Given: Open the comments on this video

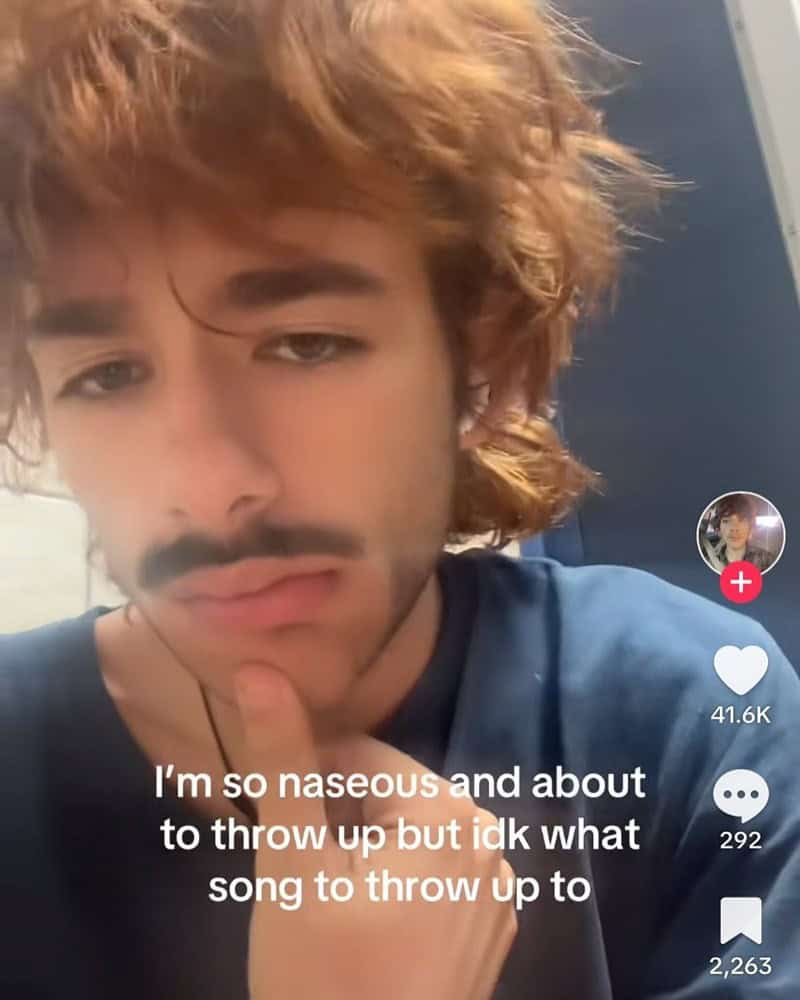Looking at the screenshot, I should point(740,796).
